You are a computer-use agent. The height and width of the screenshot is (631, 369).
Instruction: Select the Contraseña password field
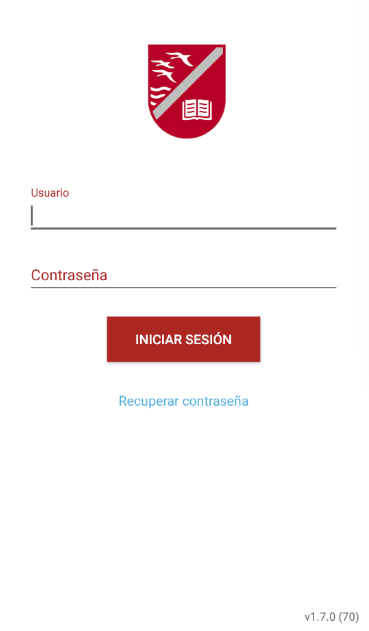pyautogui.click(x=183, y=275)
